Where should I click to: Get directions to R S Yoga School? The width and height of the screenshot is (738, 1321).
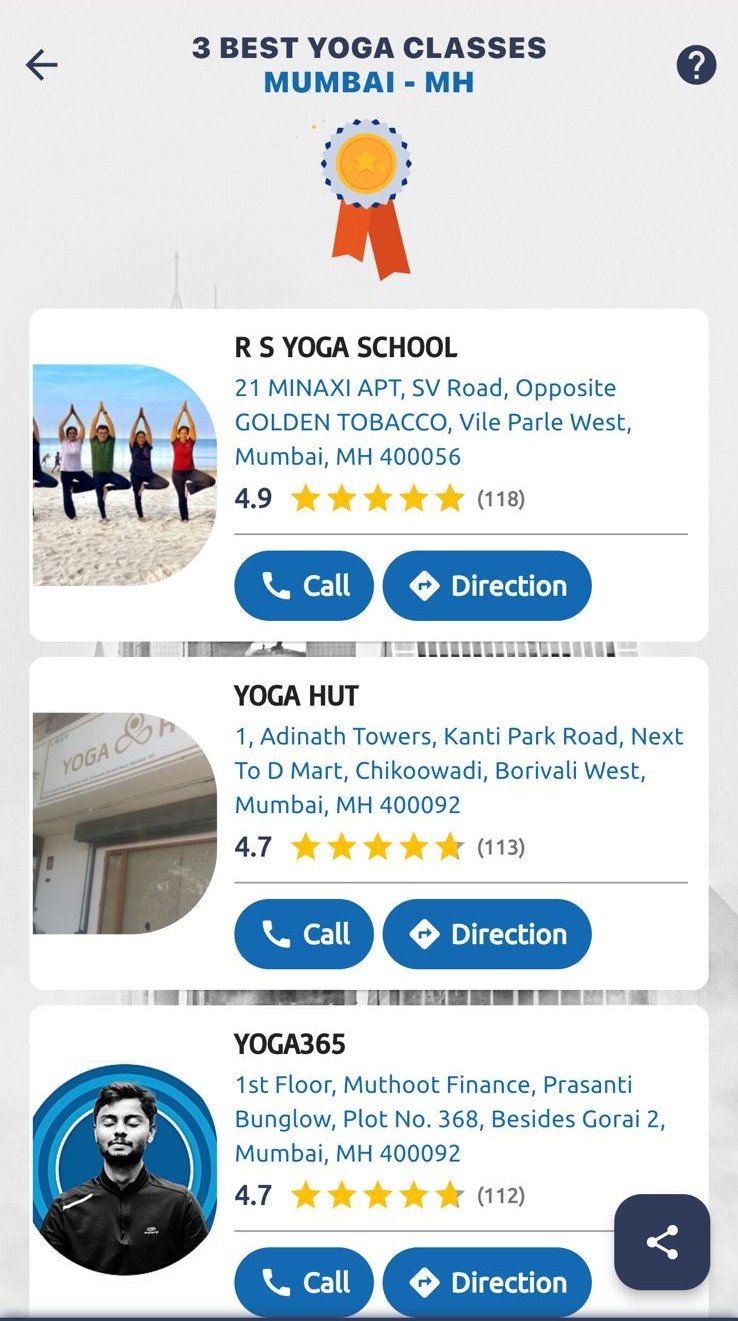487,586
